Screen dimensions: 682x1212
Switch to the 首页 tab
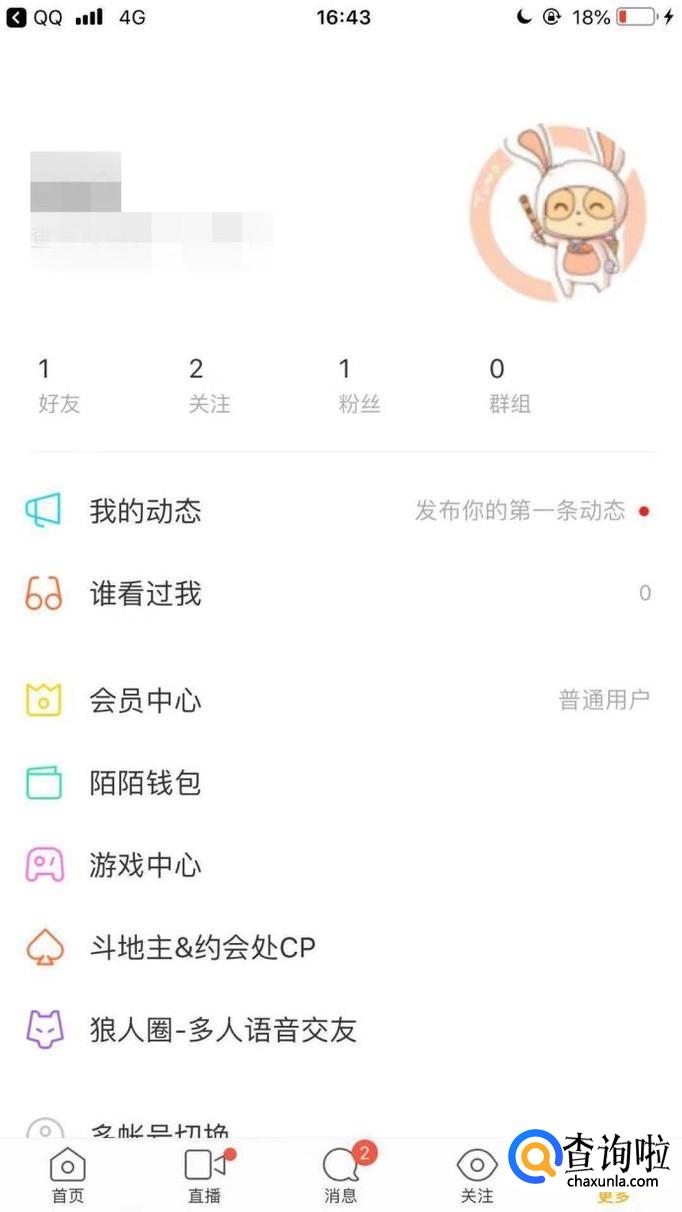pyautogui.click(x=68, y=1176)
